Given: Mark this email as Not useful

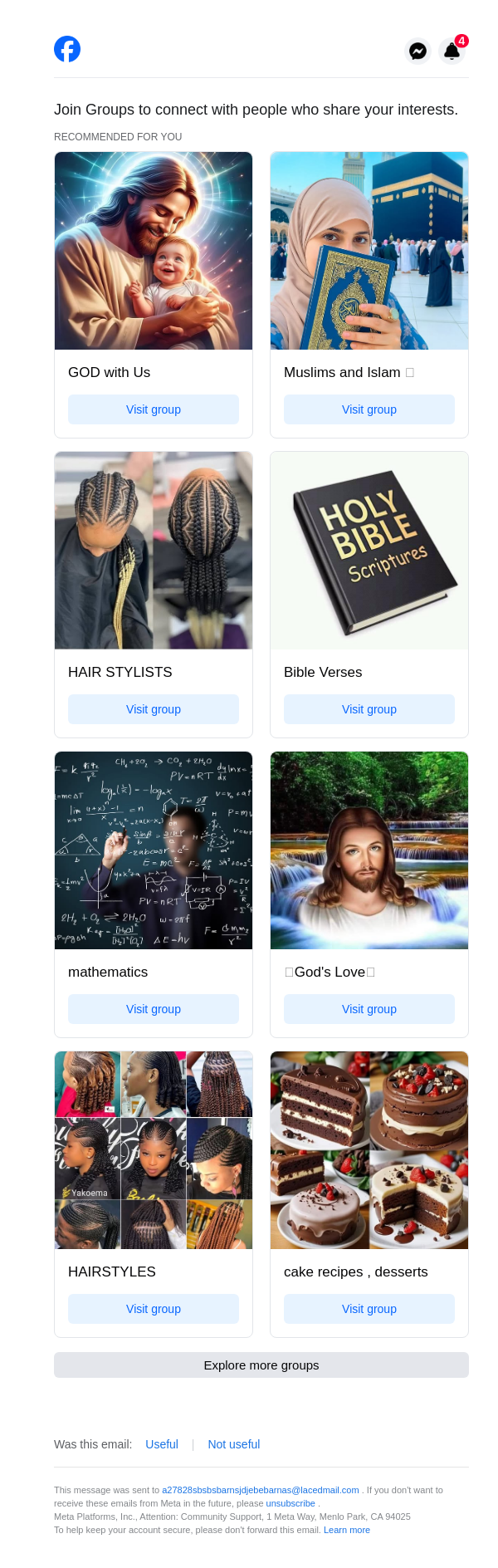Looking at the screenshot, I should pos(234,1444).
